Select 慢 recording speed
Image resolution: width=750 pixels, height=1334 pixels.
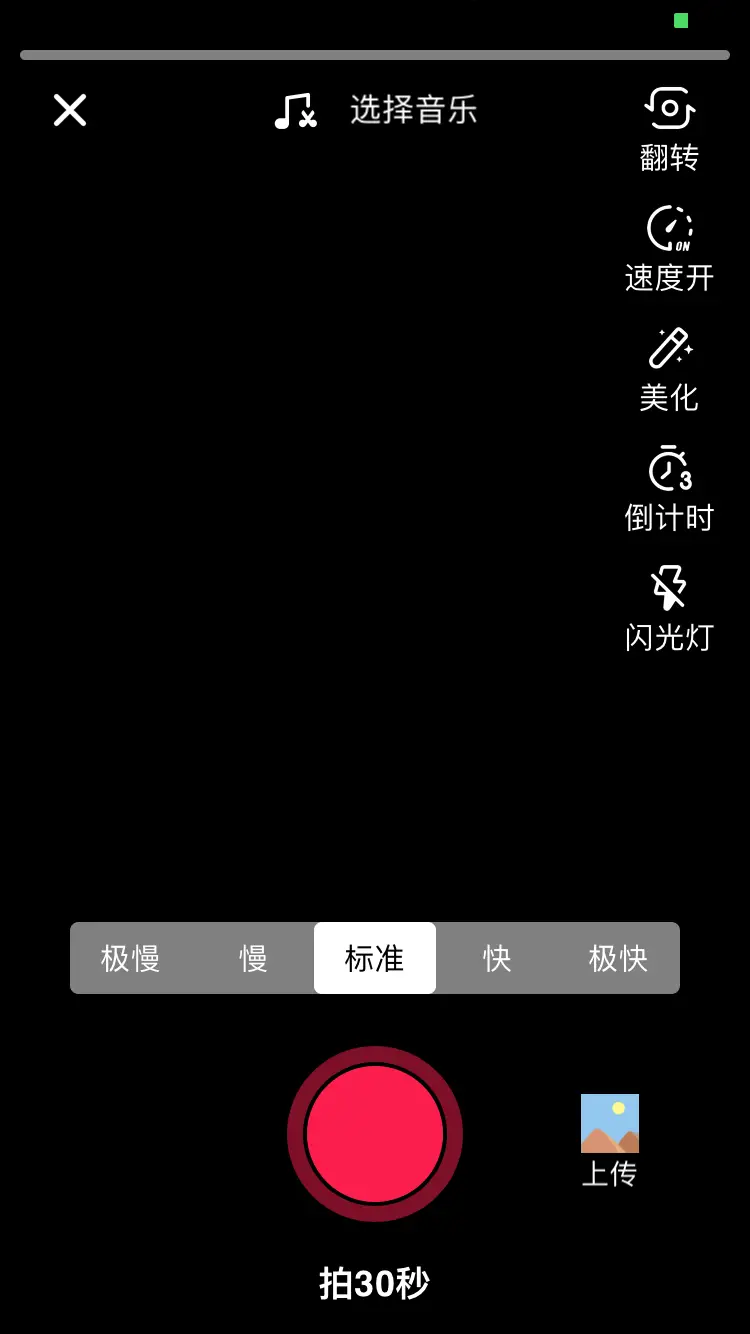(x=253, y=958)
